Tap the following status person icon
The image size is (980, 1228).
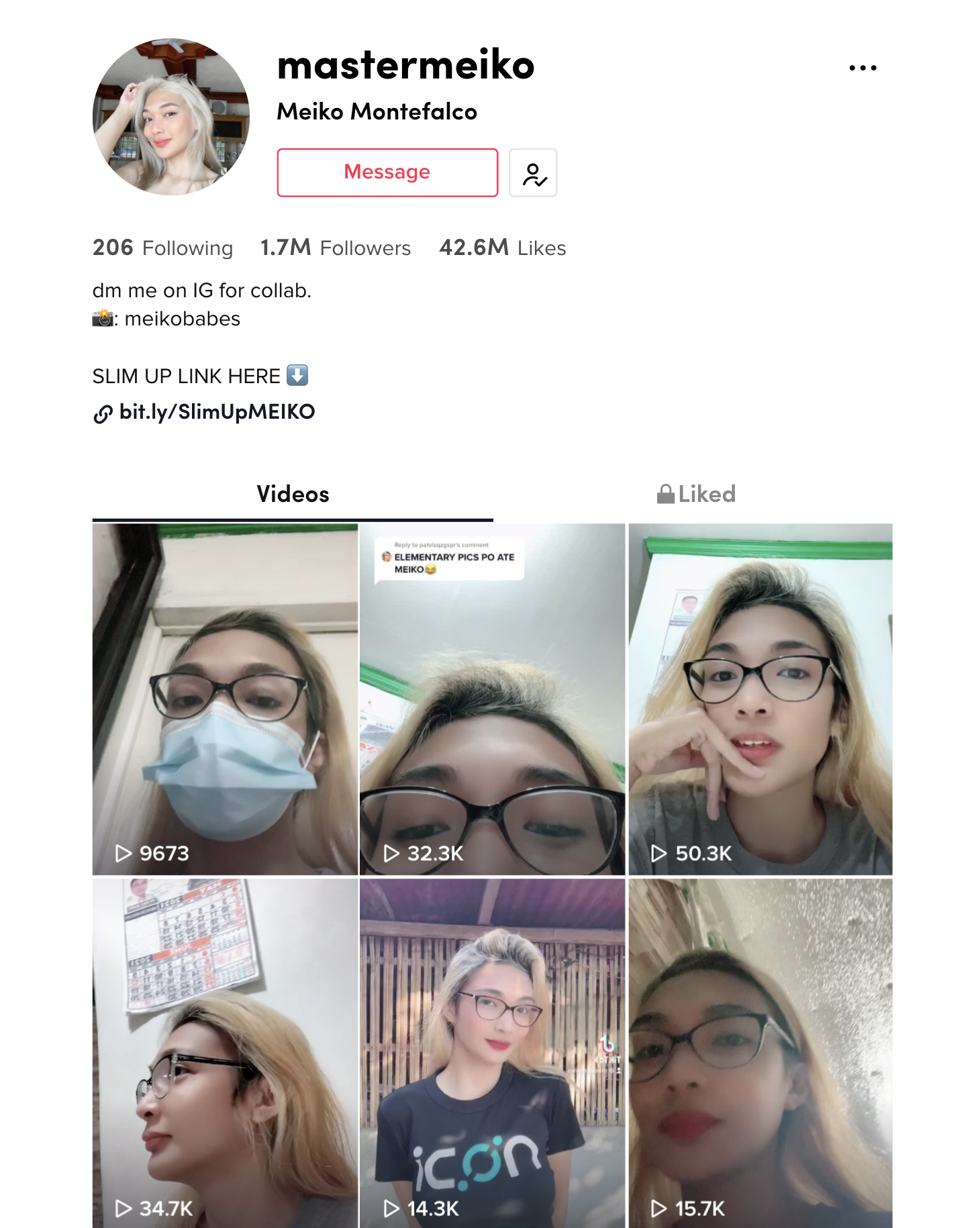pyautogui.click(x=533, y=173)
